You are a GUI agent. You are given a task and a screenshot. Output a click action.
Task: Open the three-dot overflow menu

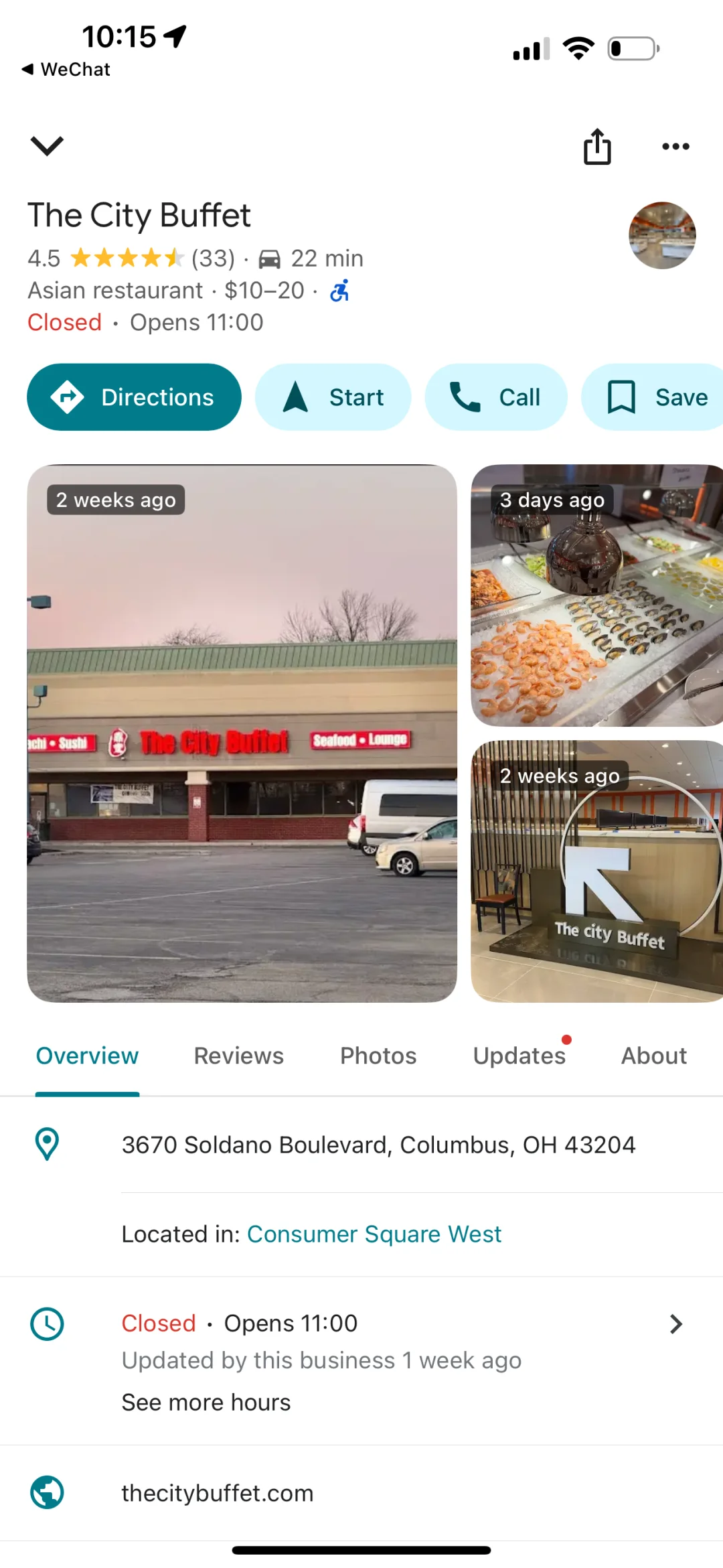(x=675, y=146)
